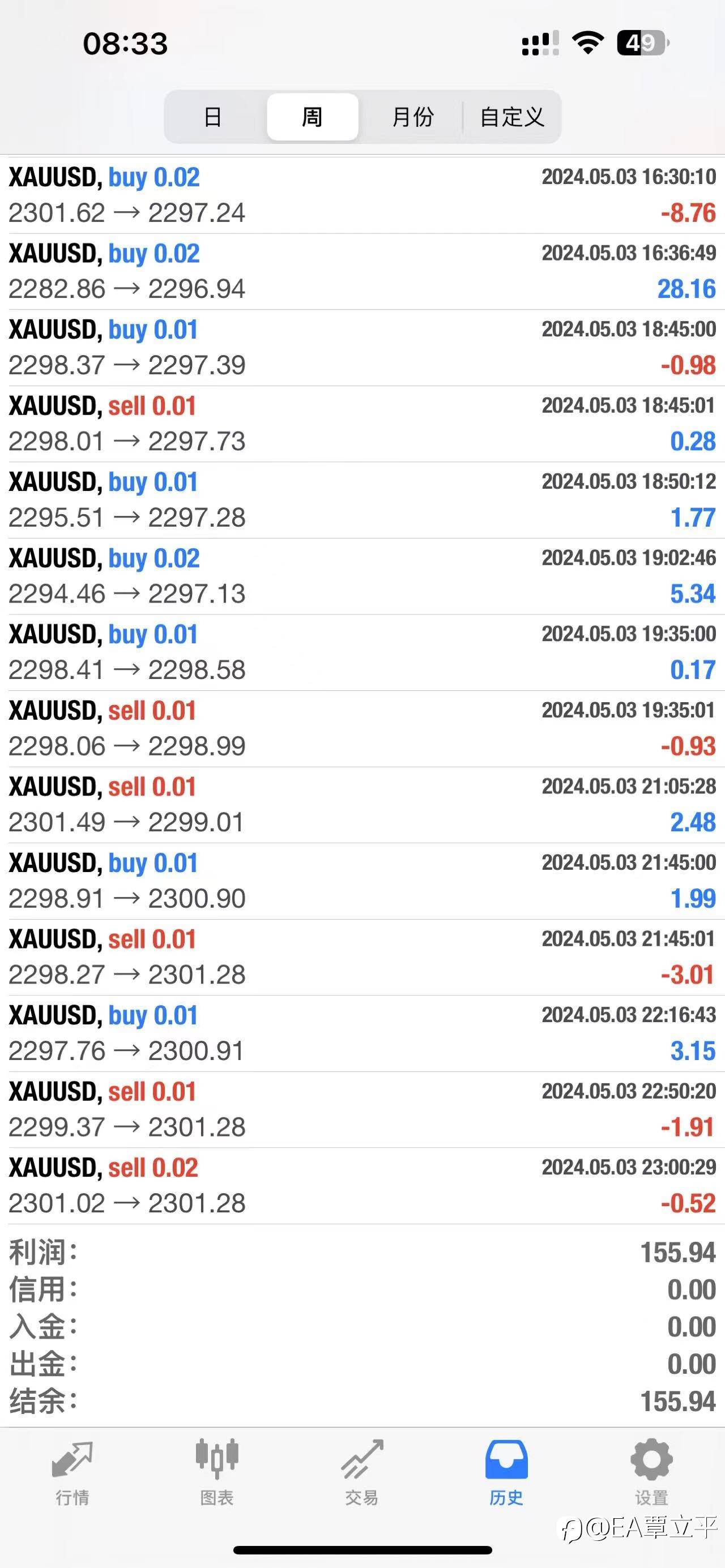Open the 行情 quotes tab

coord(72,1471)
